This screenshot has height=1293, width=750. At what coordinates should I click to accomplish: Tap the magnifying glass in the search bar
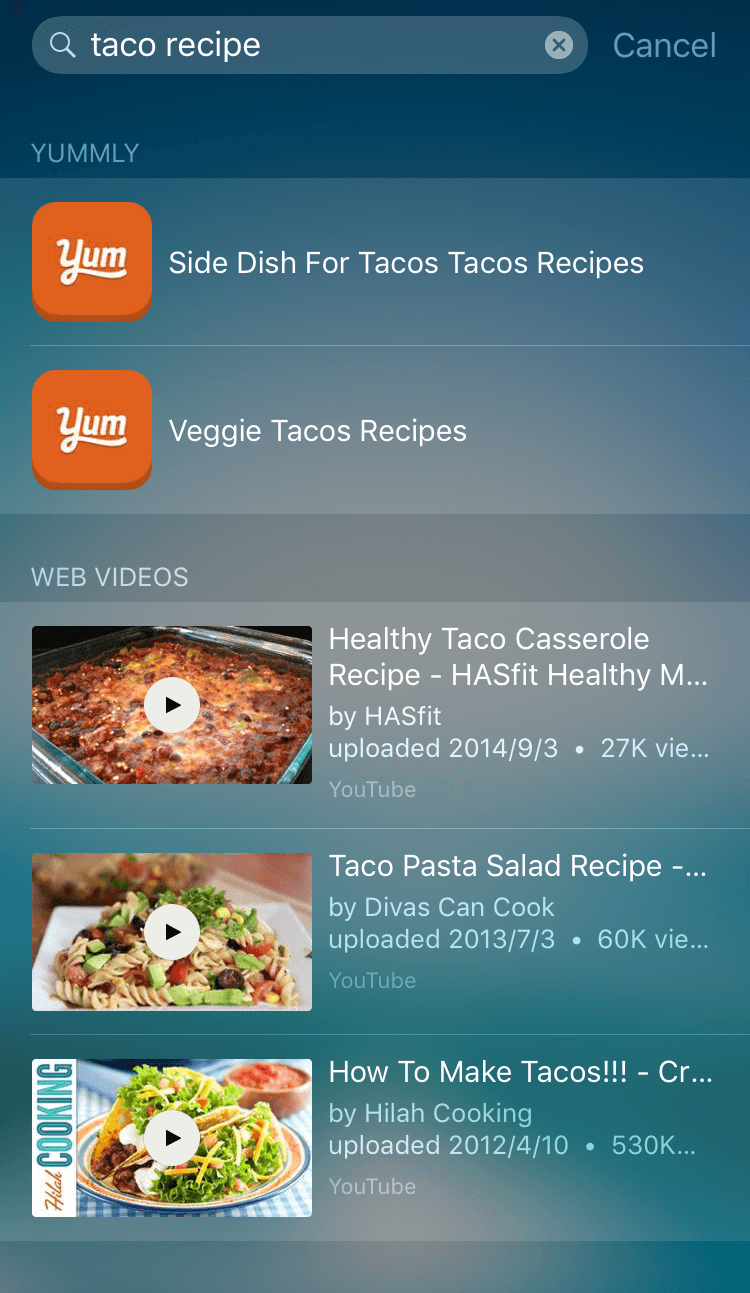tap(62, 45)
